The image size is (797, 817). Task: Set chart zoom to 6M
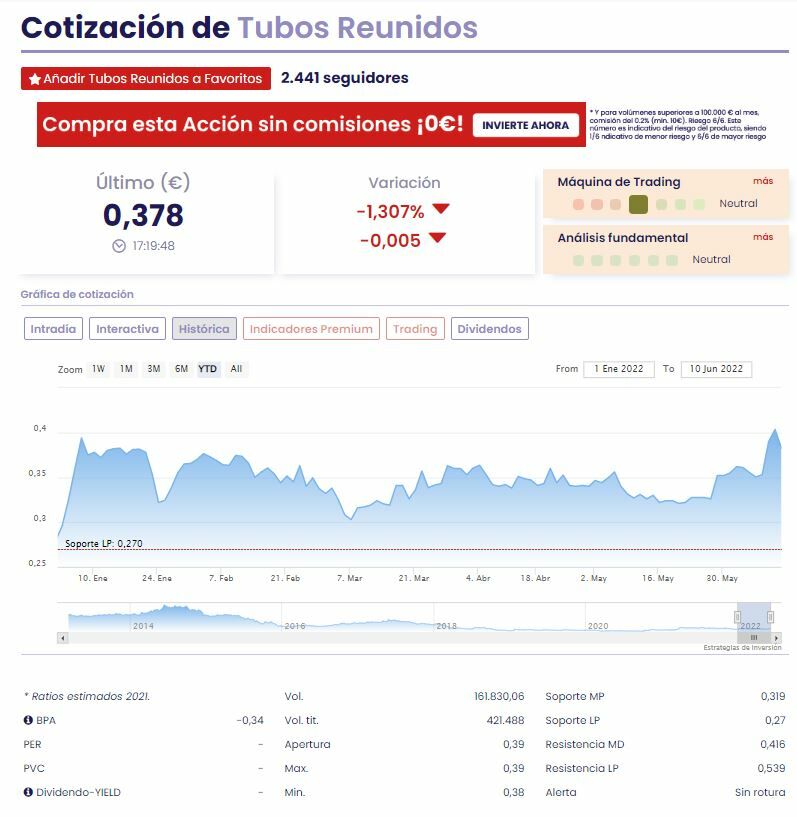[181, 369]
